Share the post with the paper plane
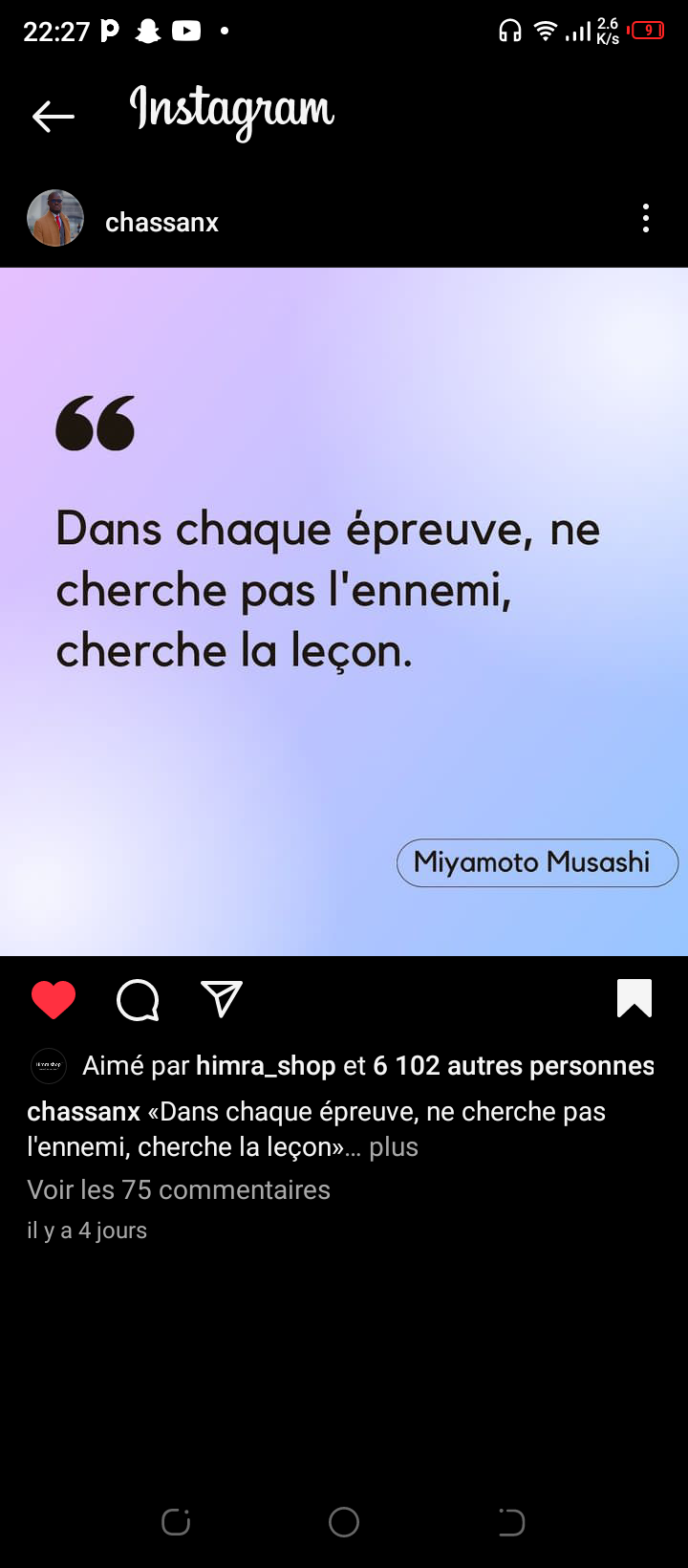The width and height of the screenshot is (688, 1568). 222,999
